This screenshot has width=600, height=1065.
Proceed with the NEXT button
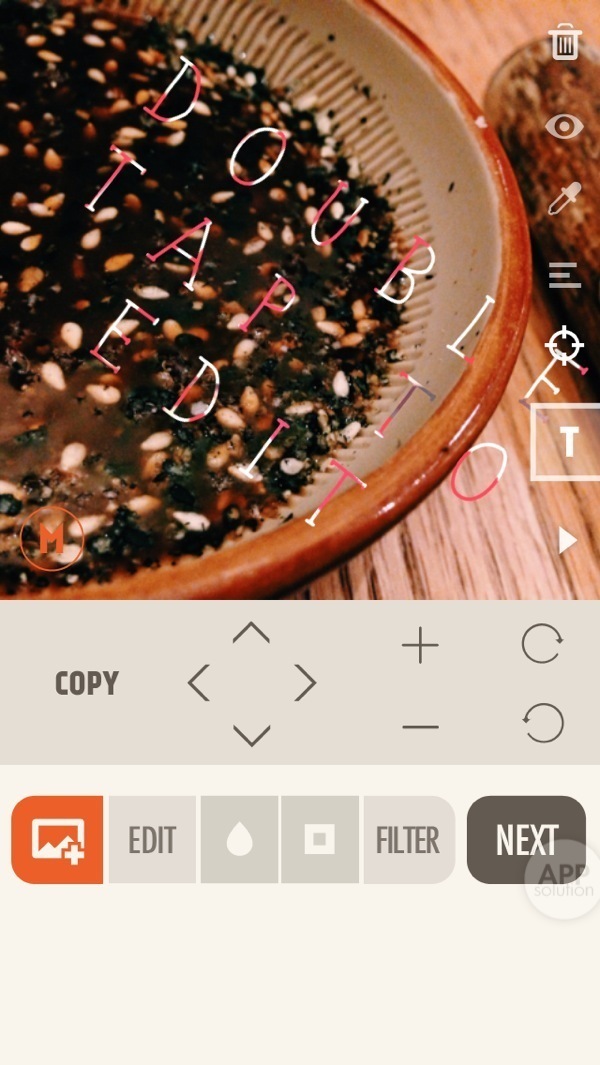[x=526, y=840]
